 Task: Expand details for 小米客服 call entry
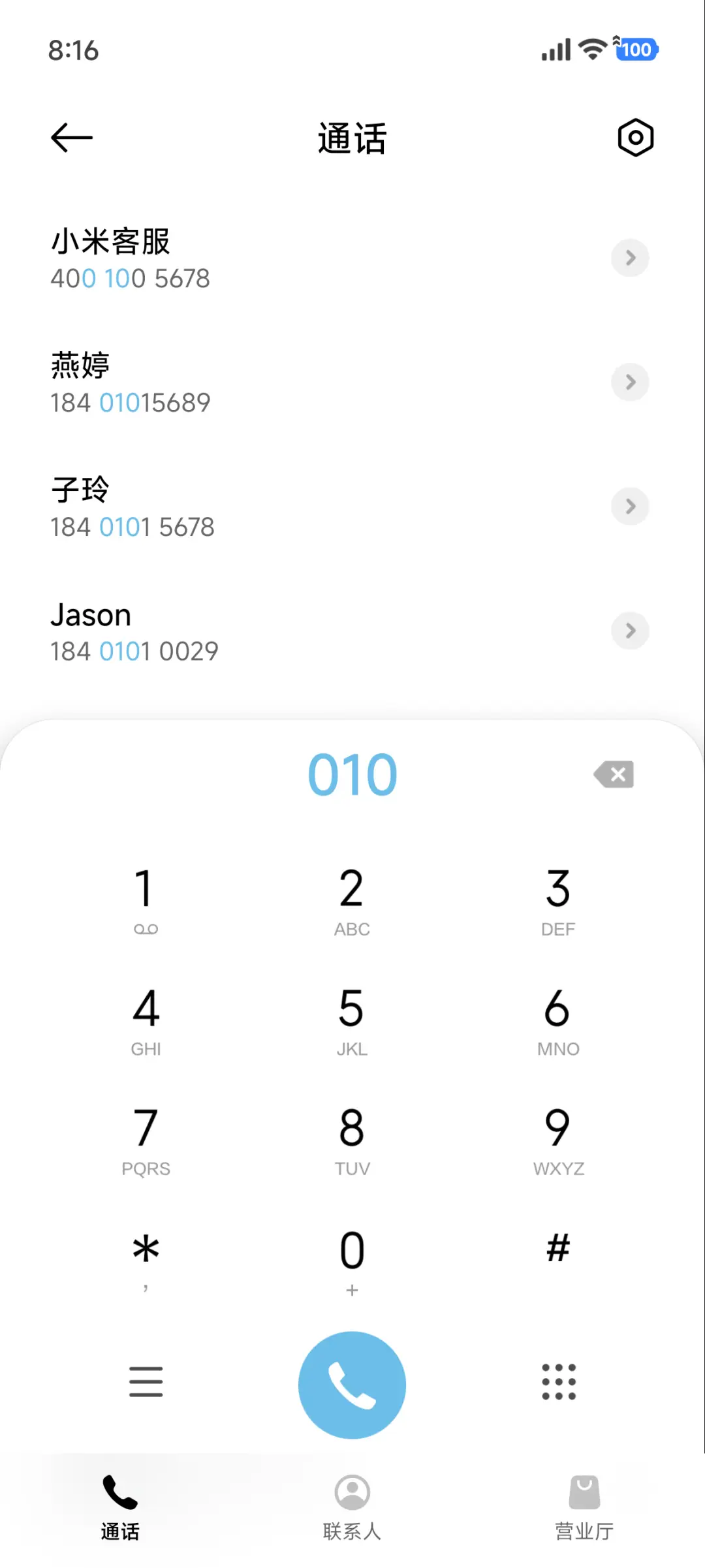point(630,258)
